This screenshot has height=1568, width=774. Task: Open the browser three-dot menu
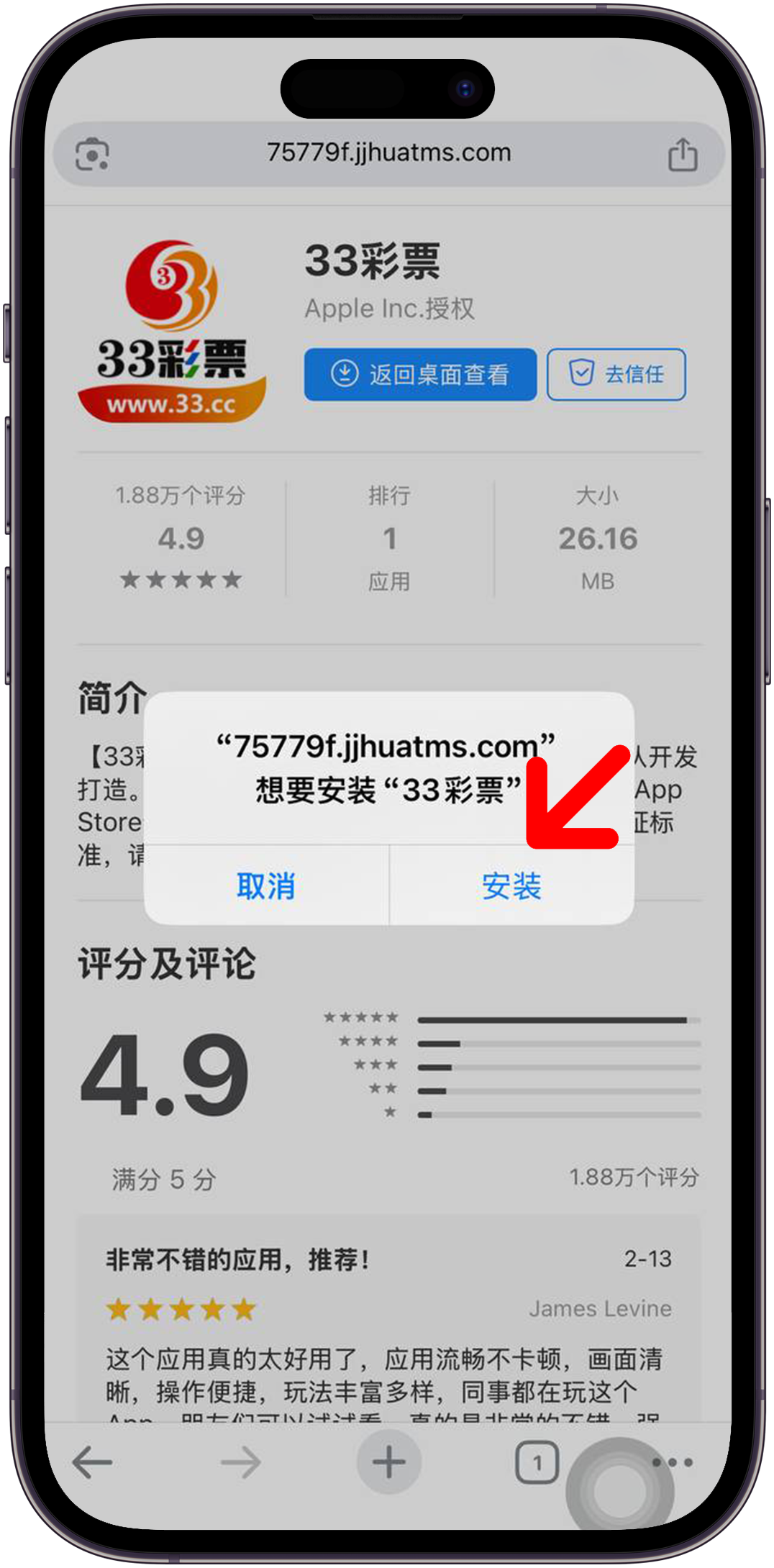click(x=673, y=1462)
